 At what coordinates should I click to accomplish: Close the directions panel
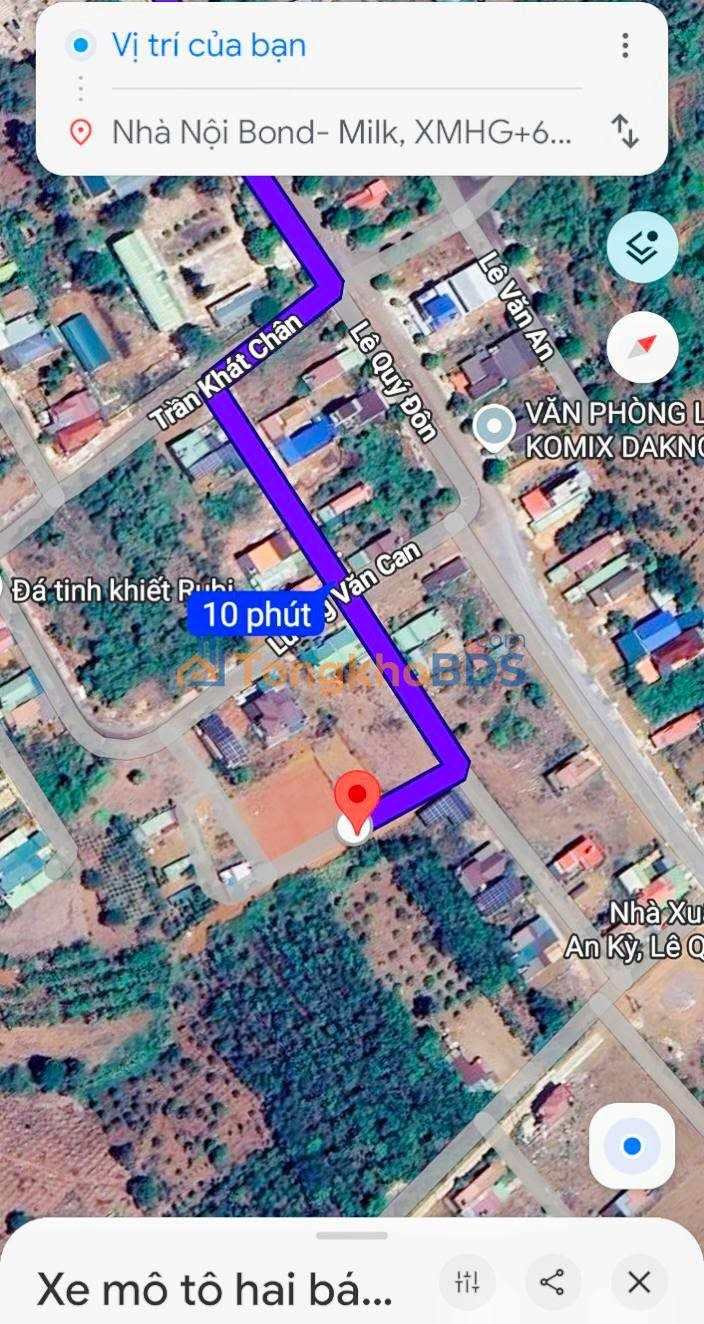(639, 1282)
